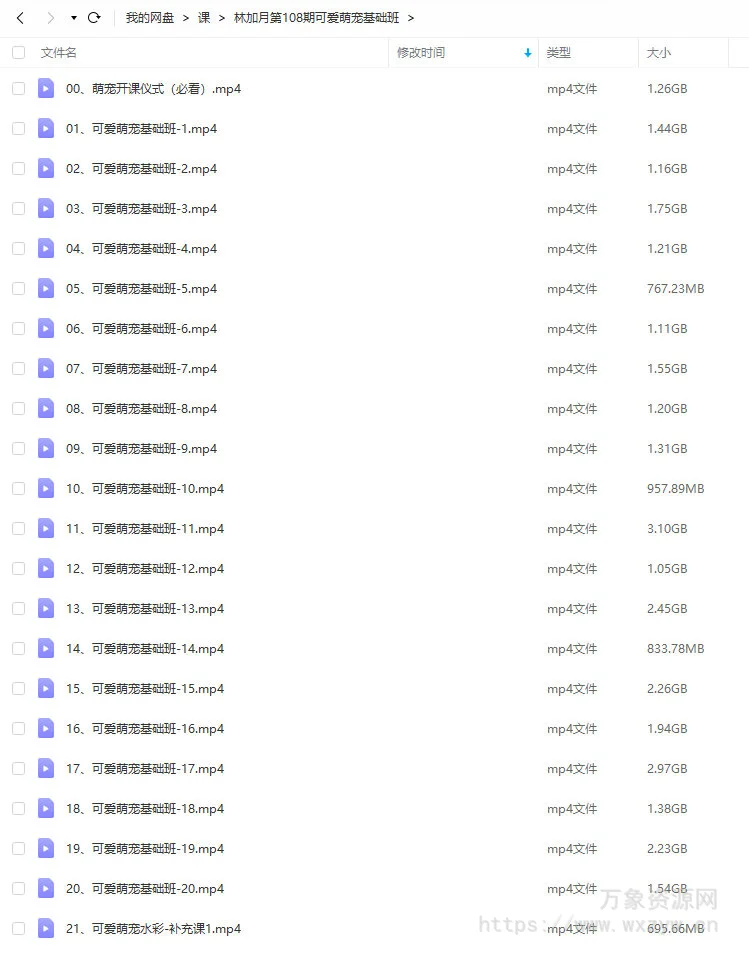
Task: Mark the checkbox for 11、可爱萌宠基础班-11.mp4
Action: (18, 529)
